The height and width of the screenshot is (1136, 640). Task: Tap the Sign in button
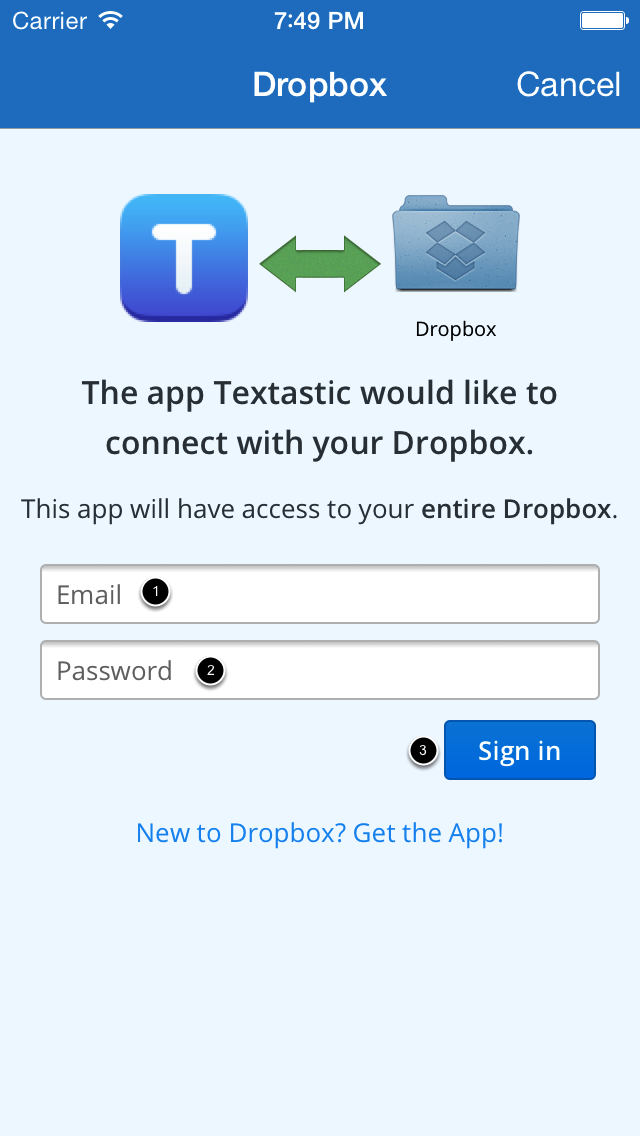coord(520,751)
